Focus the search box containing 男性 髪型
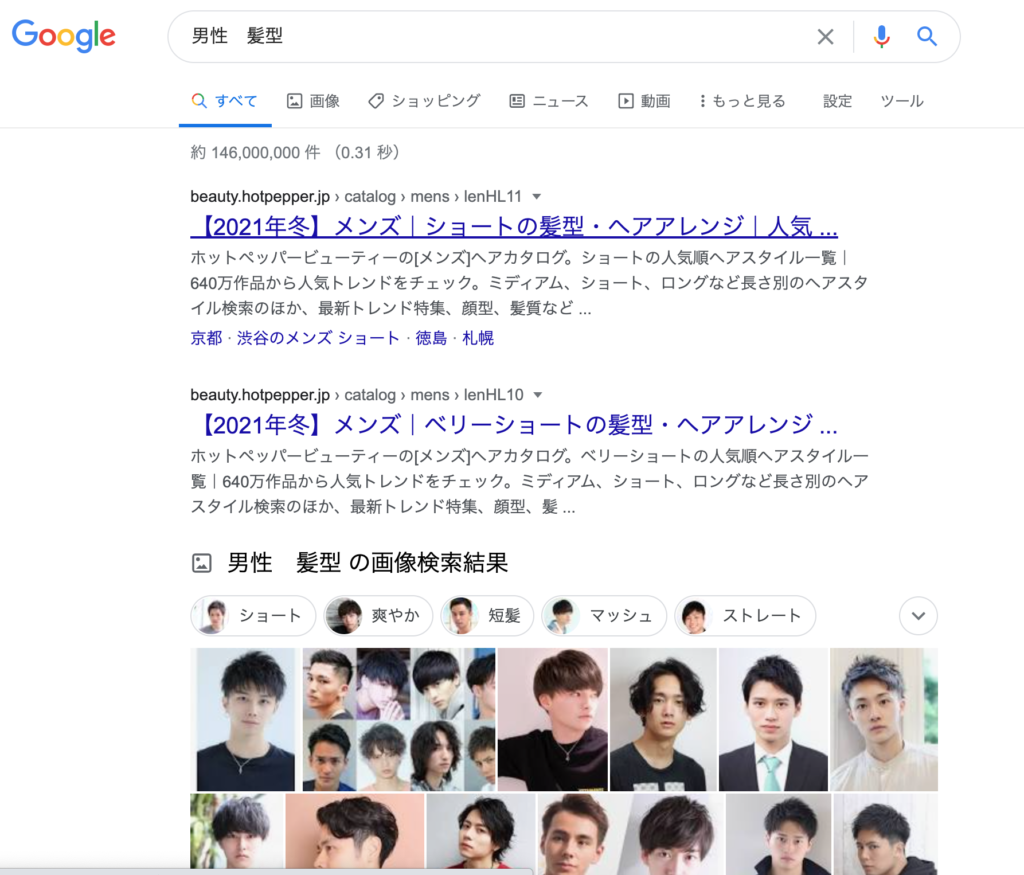This screenshot has width=1024, height=875. pyautogui.click(x=500, y=37)
